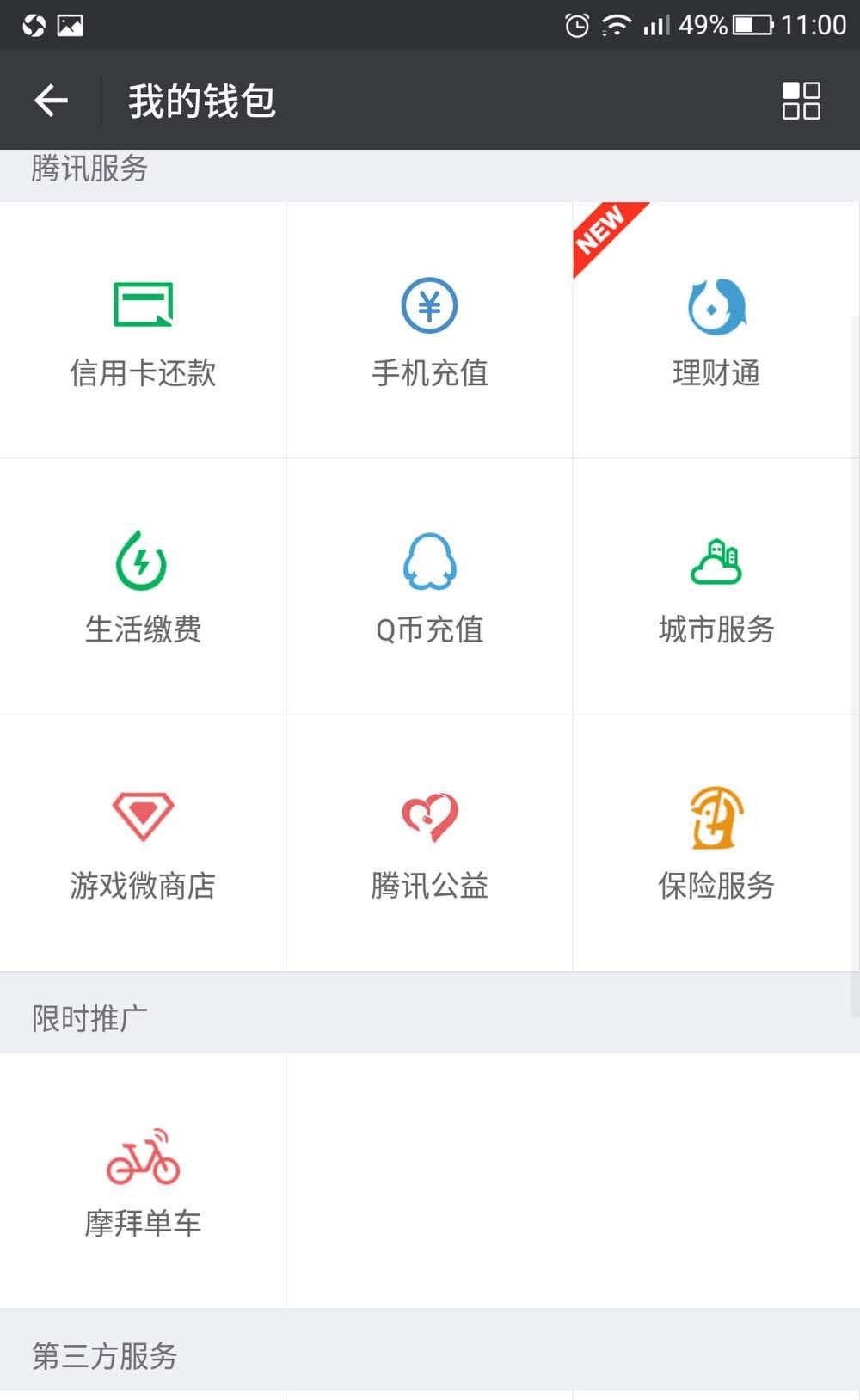The image size is (860, 1400).
Task: Open Tencent Charity (腾讯公益)
Action: 429,843
